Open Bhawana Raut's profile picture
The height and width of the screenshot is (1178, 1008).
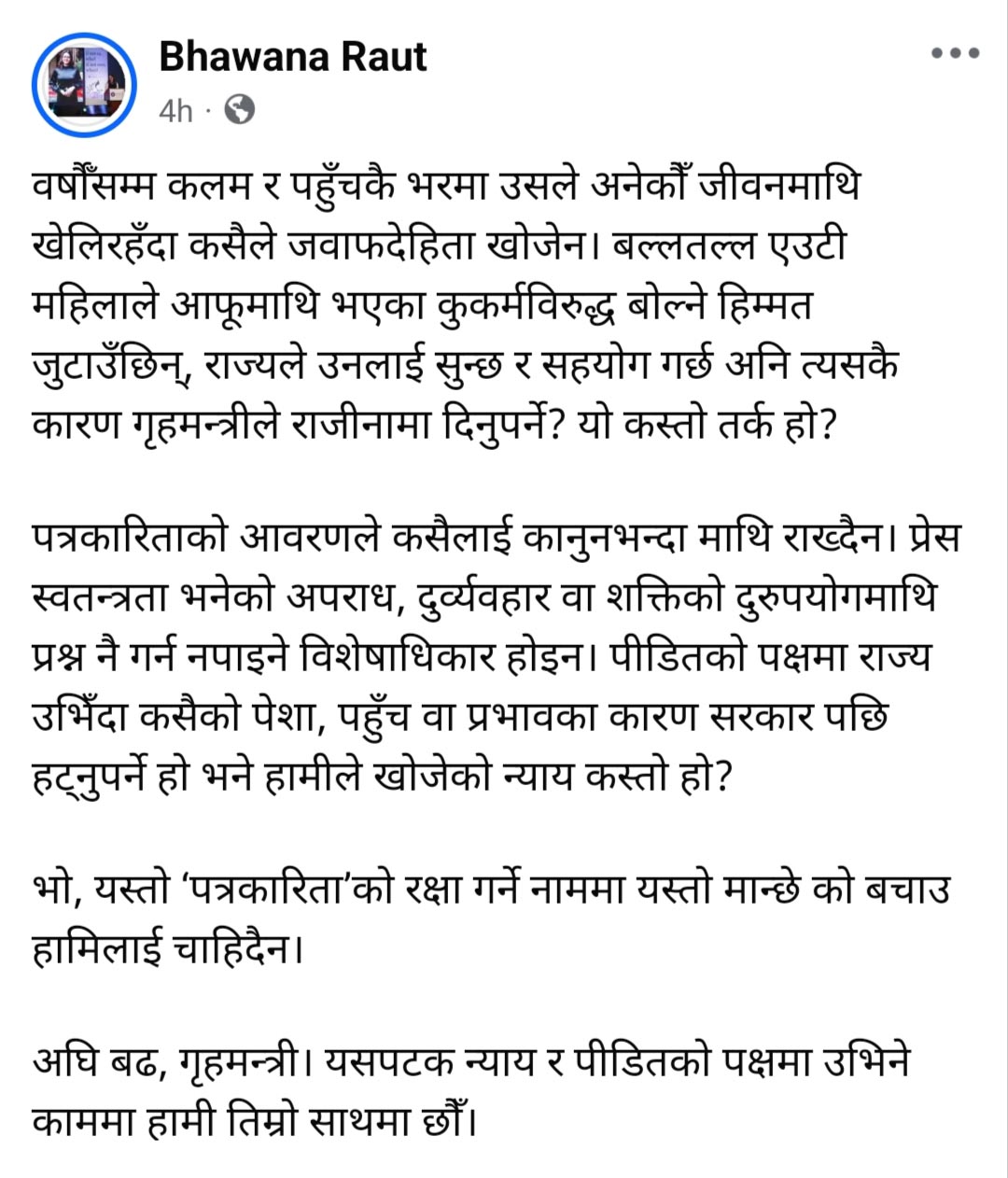click(84, 85)
